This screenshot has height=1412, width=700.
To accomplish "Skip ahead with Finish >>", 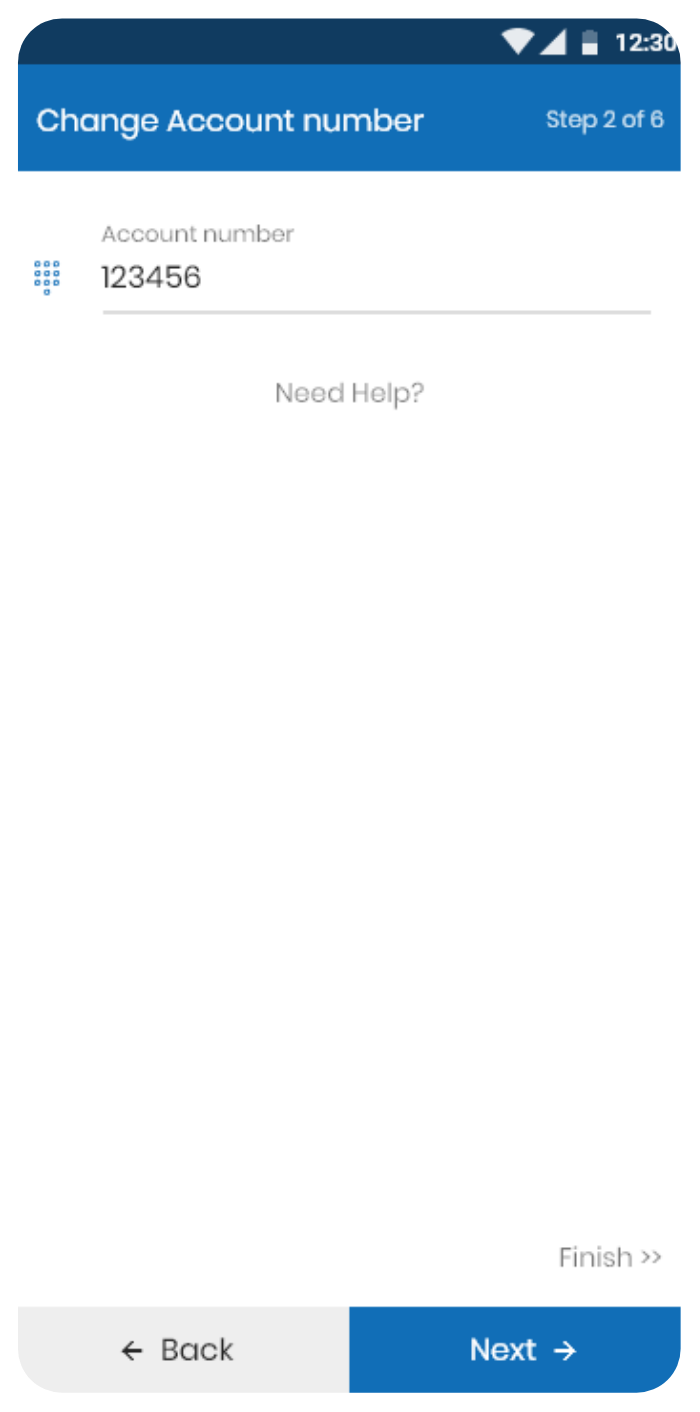I will click(610, 1257).
